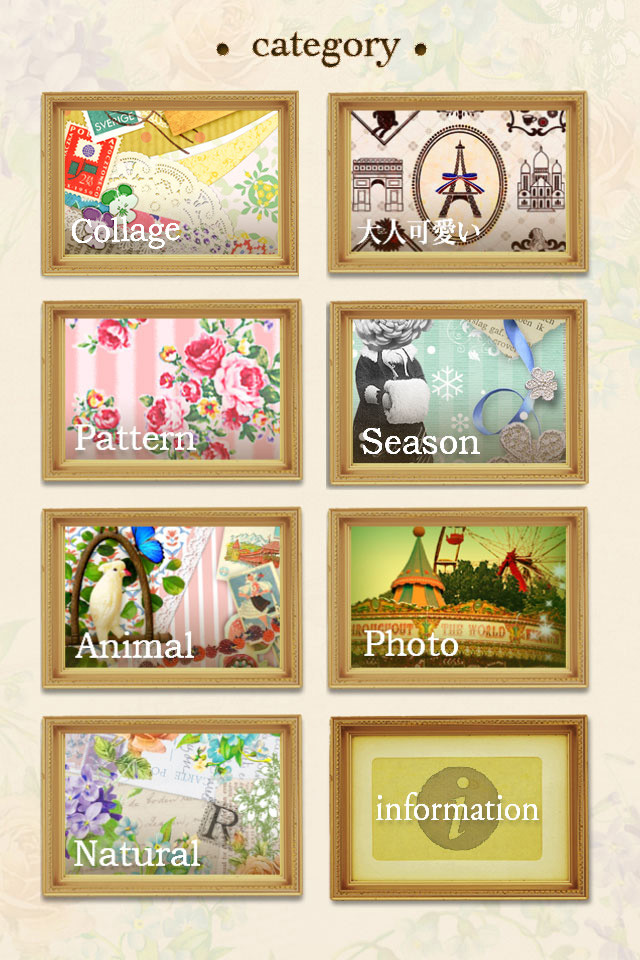The width and height of the screenshot is (640, 960).
Task: Select the Pattern category frame
Action: tap(171, 390)
